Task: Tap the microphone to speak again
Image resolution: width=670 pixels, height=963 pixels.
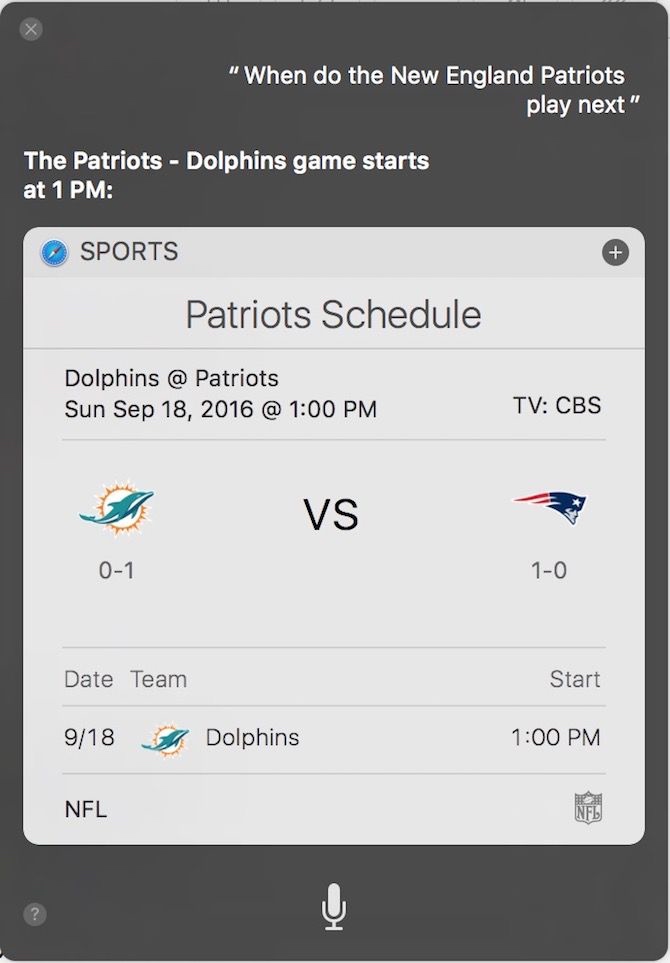Action: coord(334,907)
